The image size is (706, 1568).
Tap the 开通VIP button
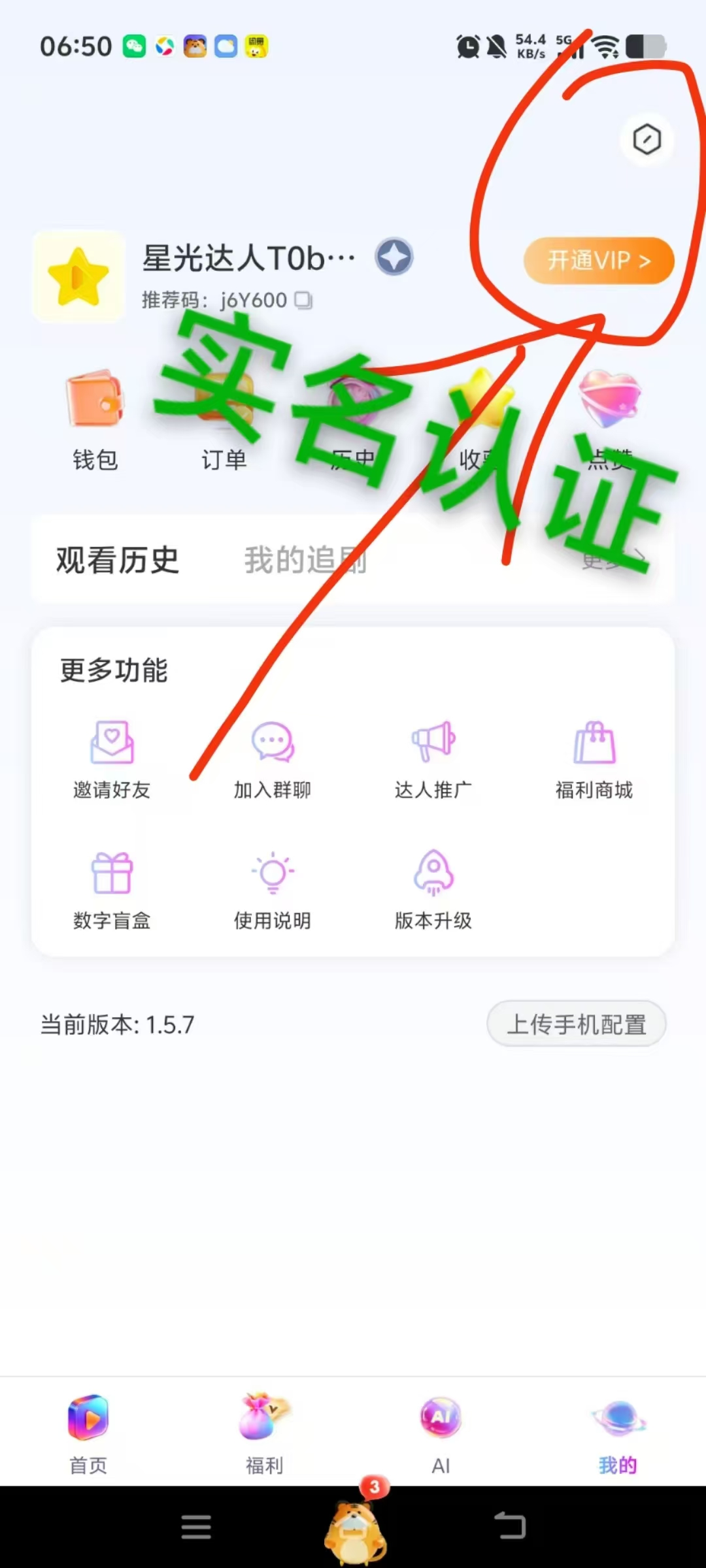coord(599,261)
